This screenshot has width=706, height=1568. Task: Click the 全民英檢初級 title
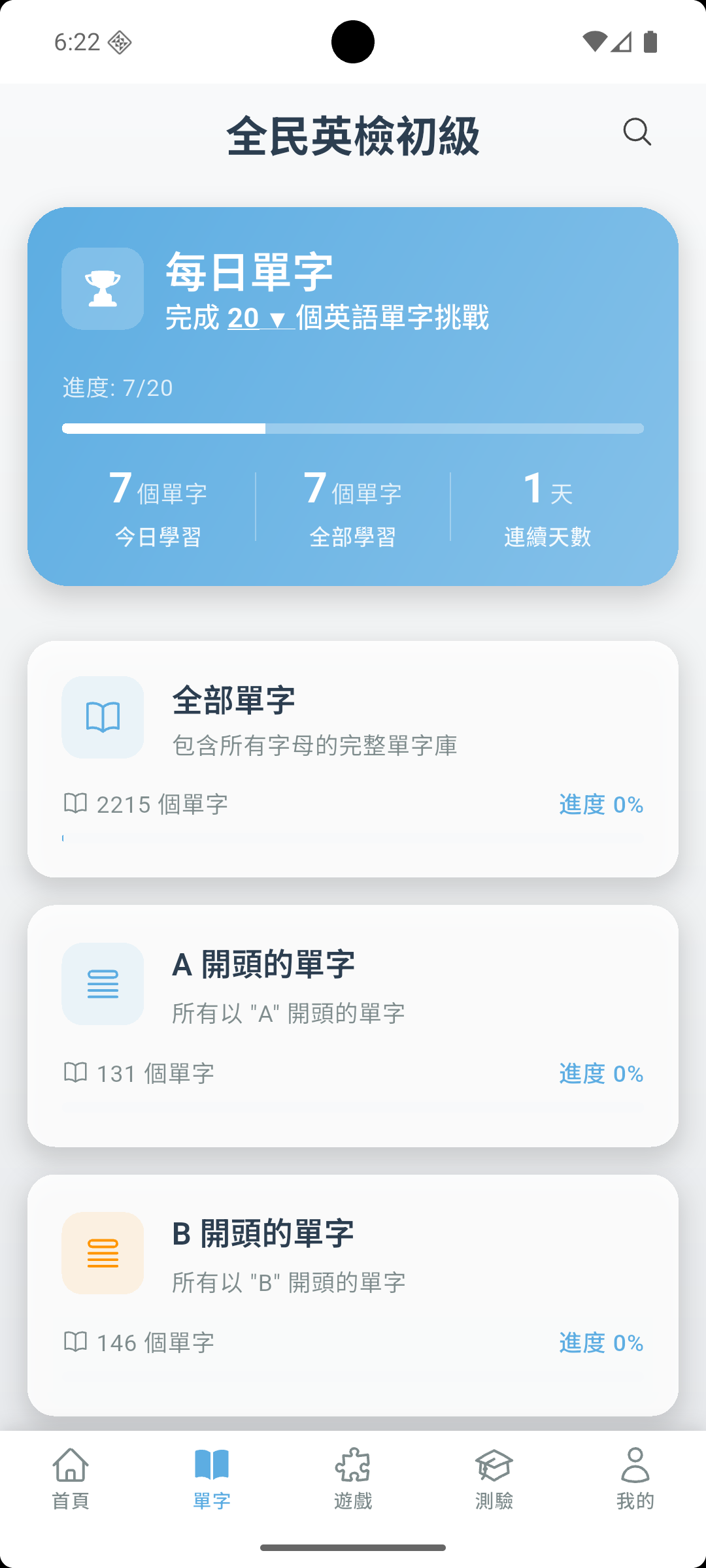point(353,135)
